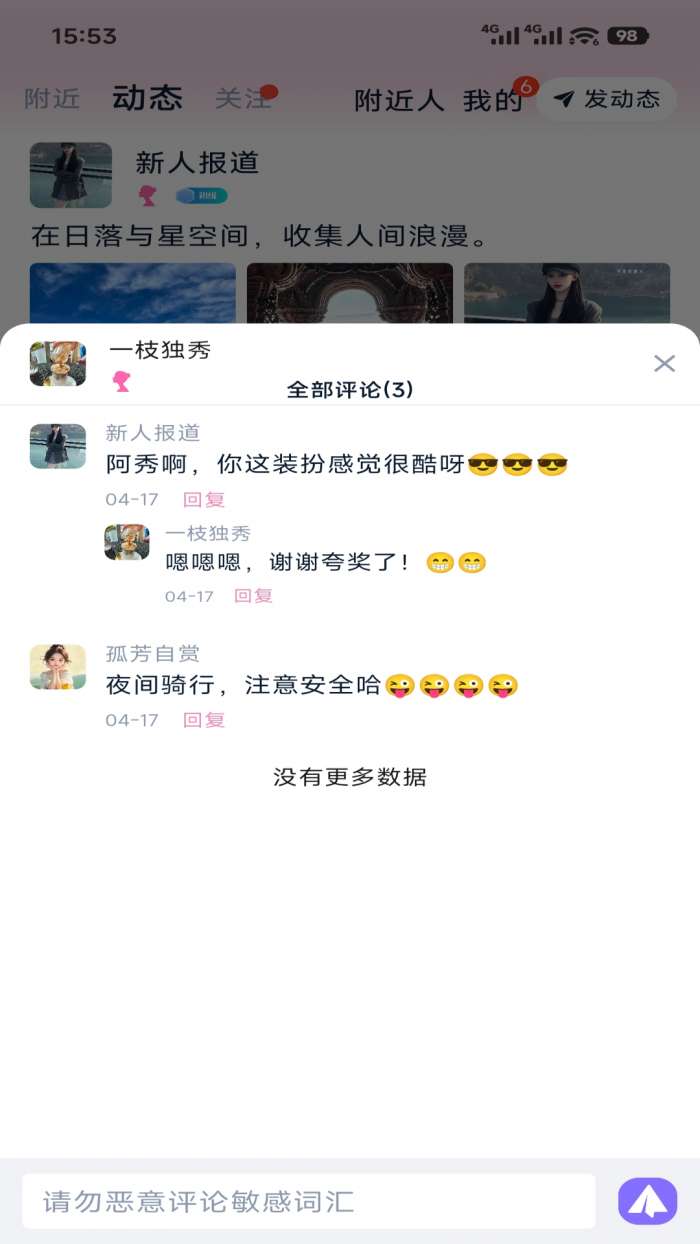Focus the comment input field

[x=308, y=1201]
